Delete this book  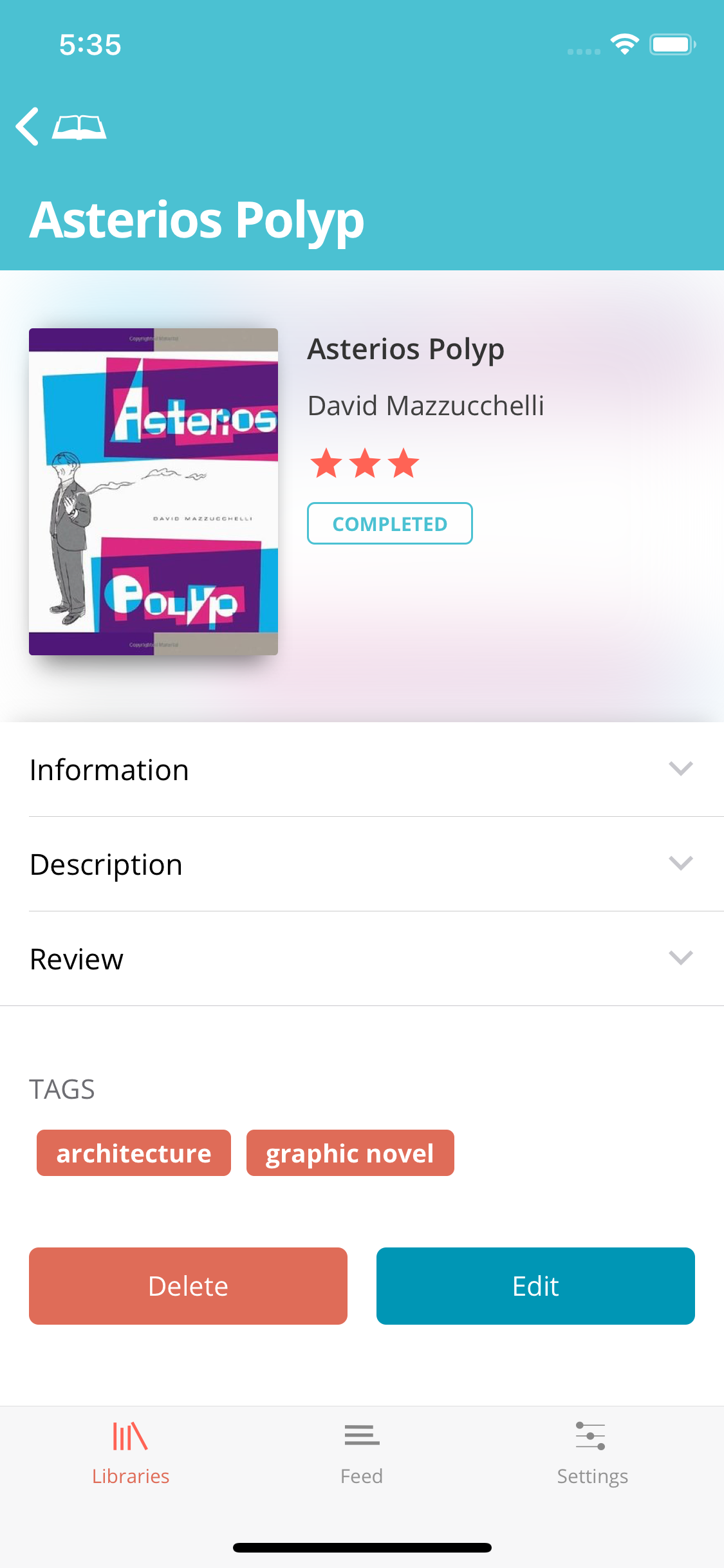(x=188, y=1286)
